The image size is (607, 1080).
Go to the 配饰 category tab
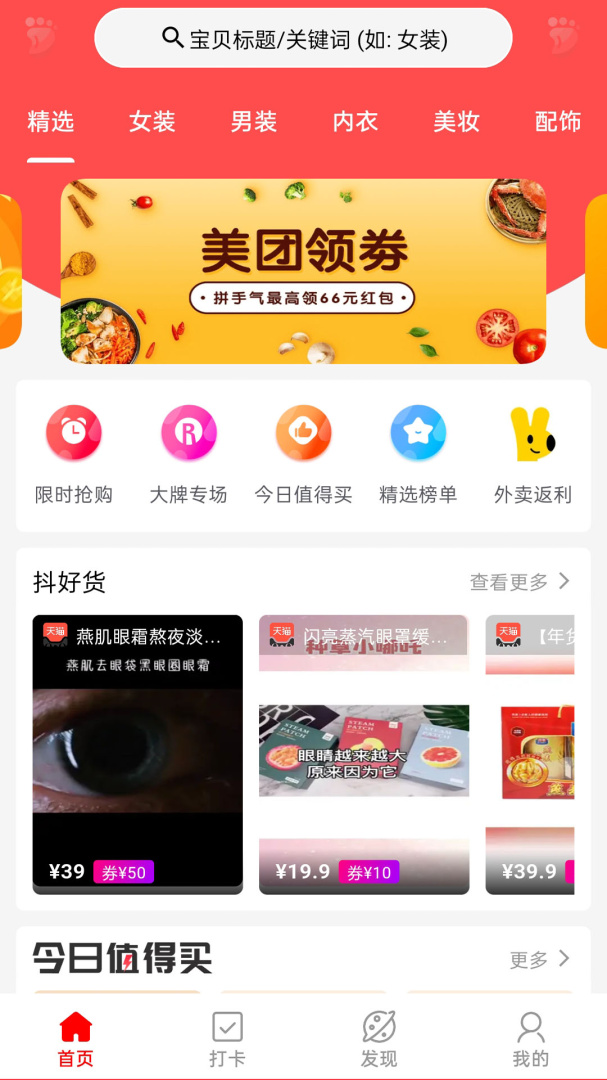(558, 122)
